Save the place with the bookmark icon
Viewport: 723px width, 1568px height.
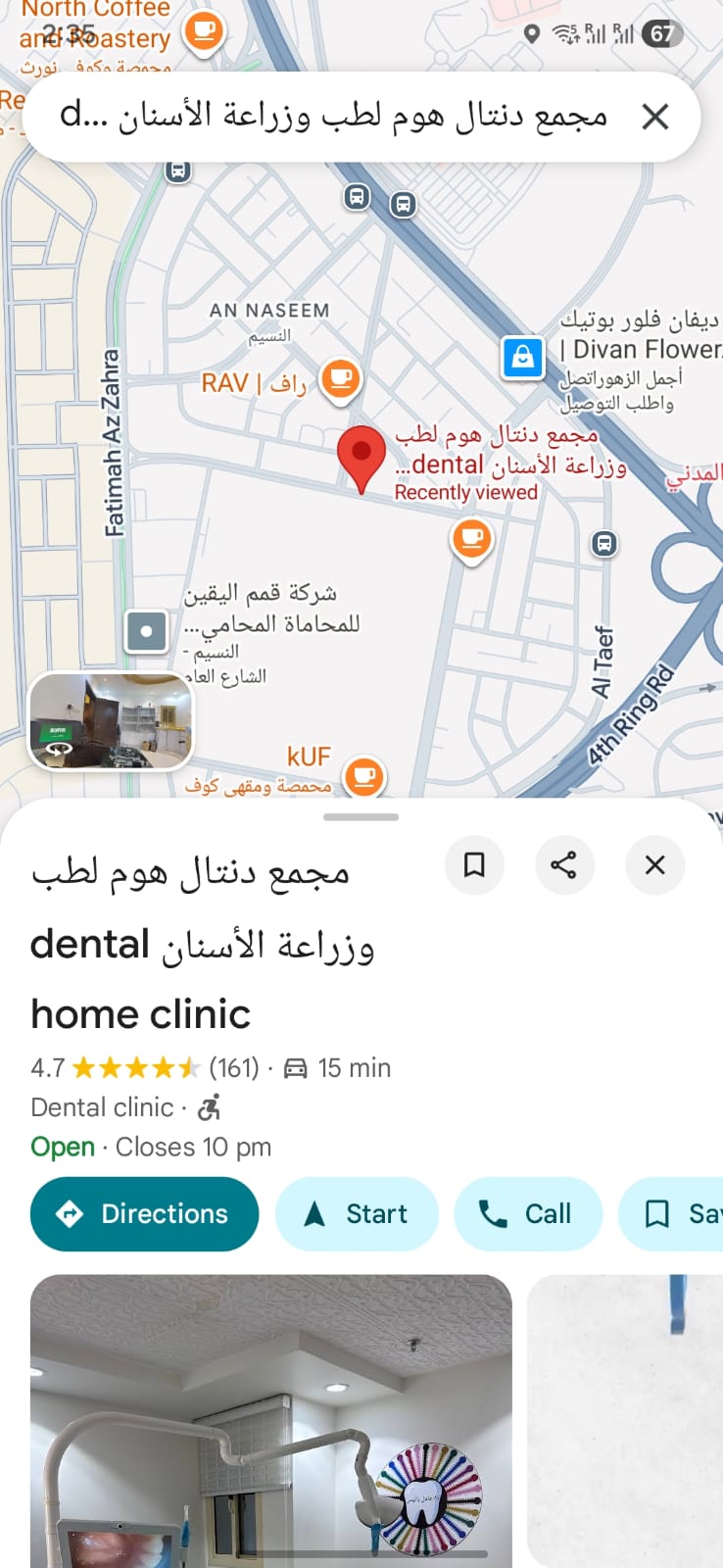point(474,864)
